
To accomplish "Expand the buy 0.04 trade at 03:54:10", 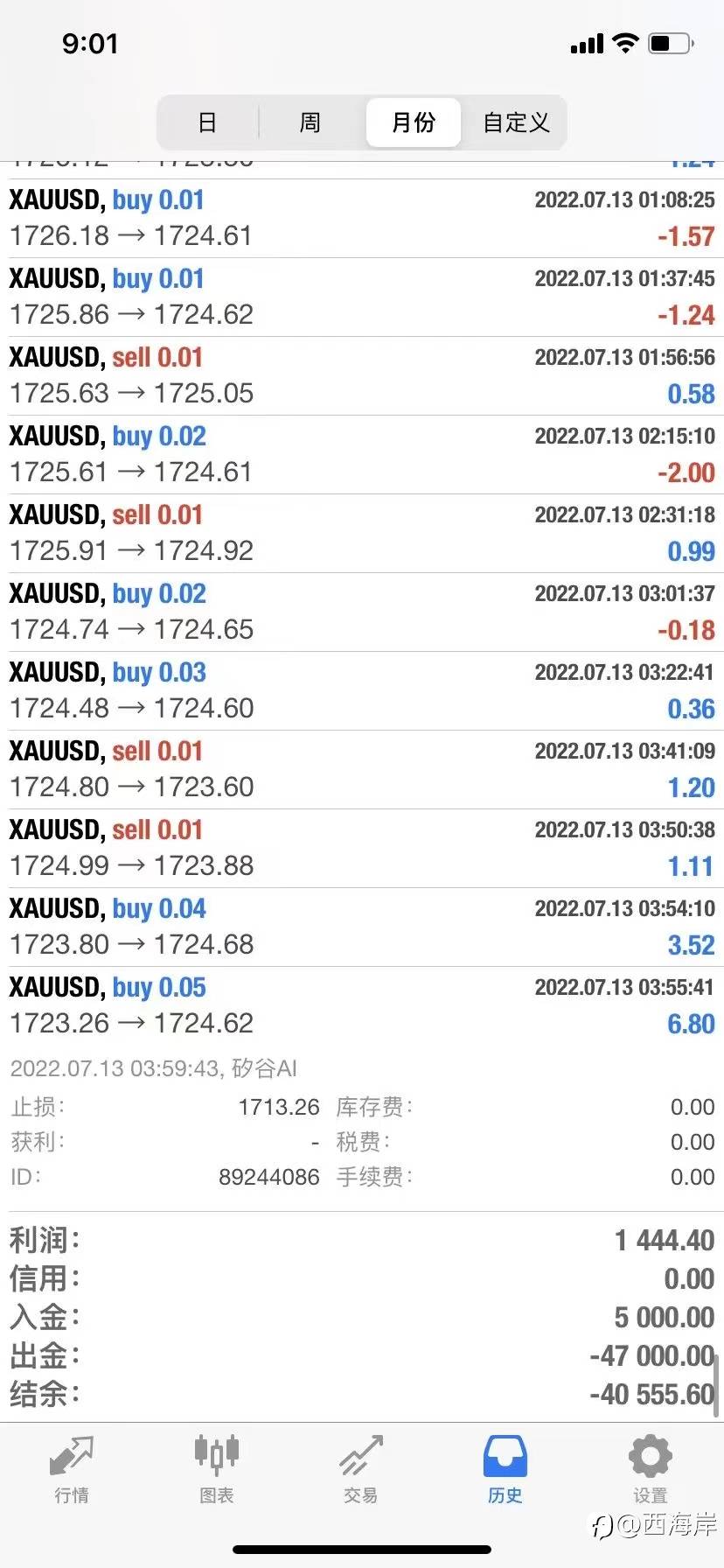I will point(362,927).
